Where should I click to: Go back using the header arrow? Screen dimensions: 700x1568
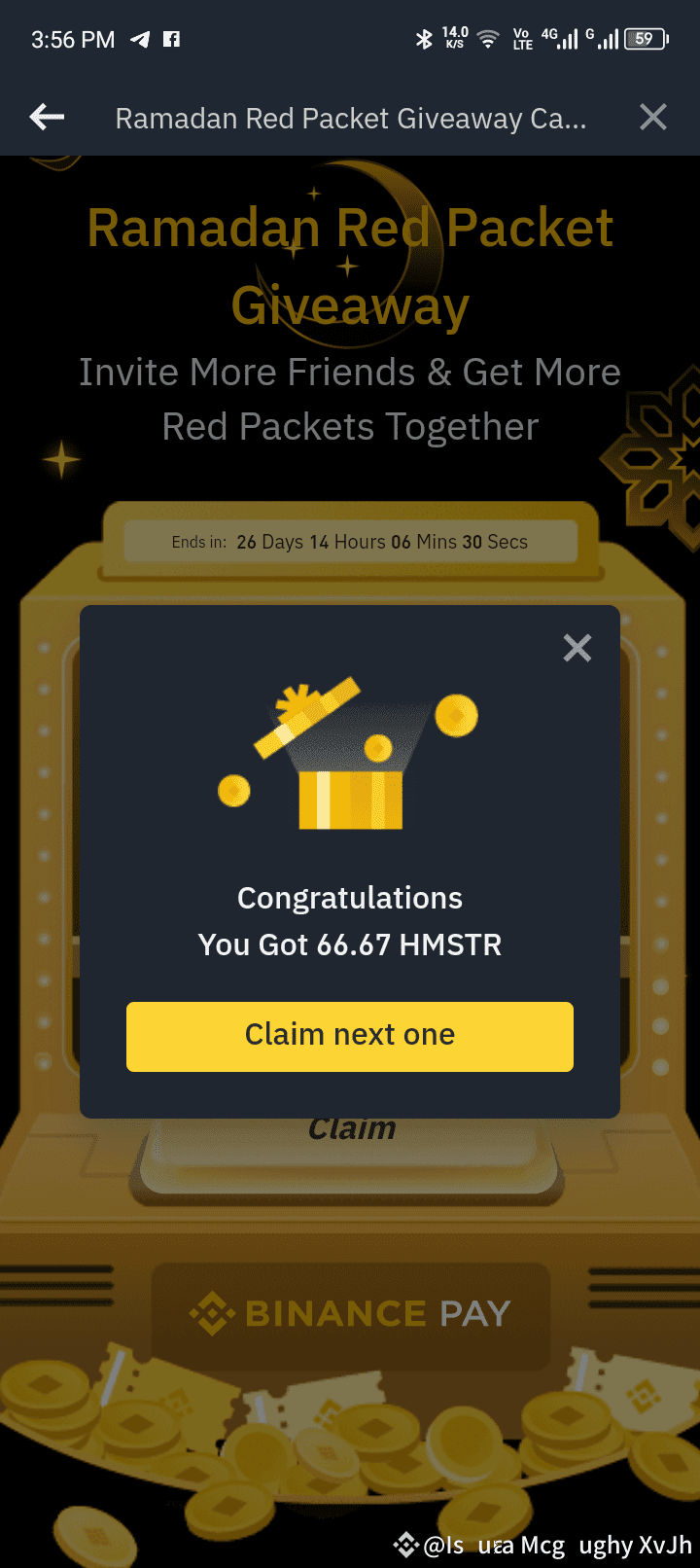[47, 118]
